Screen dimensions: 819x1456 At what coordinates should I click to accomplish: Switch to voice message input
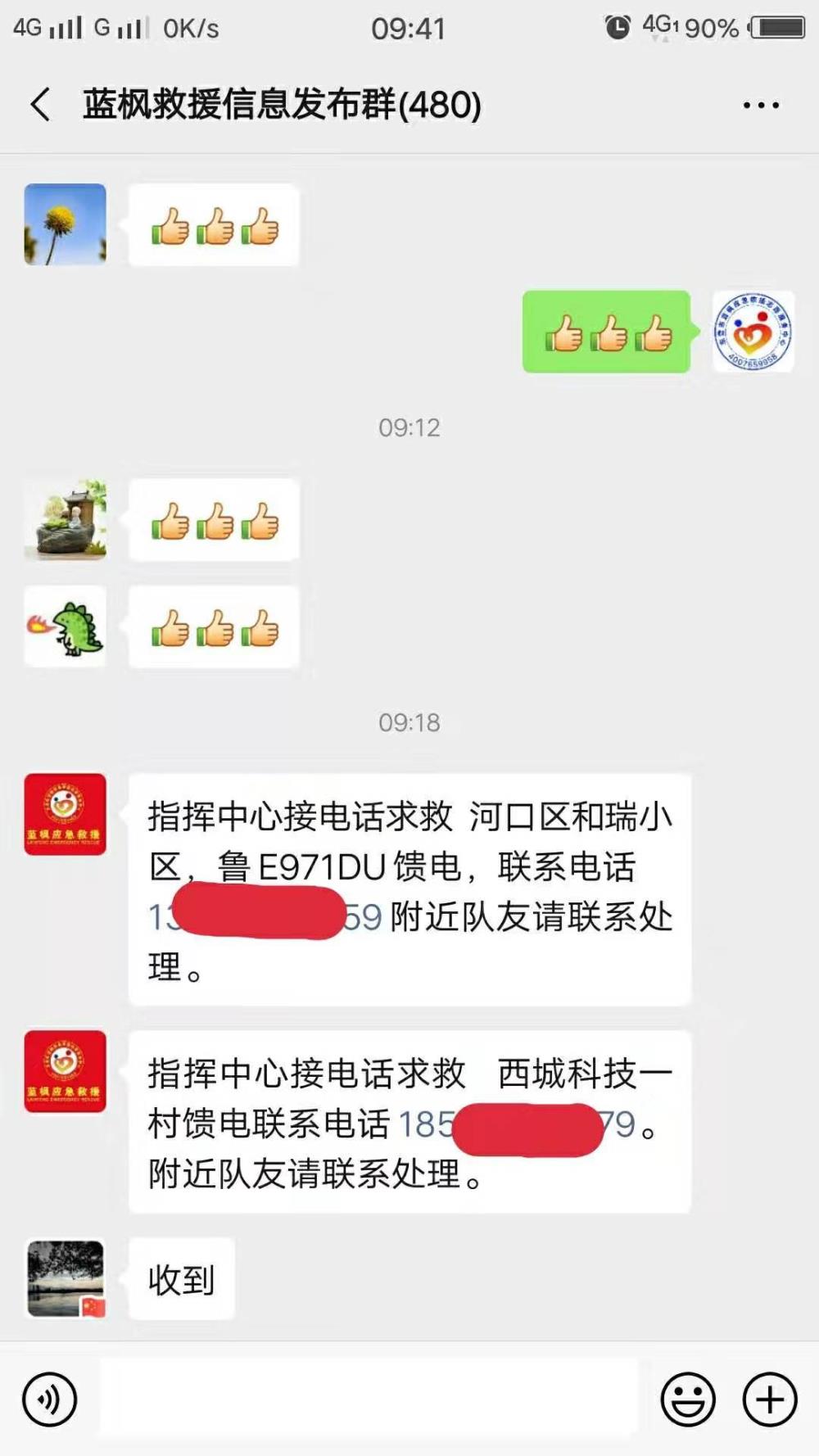point(50,1399)
